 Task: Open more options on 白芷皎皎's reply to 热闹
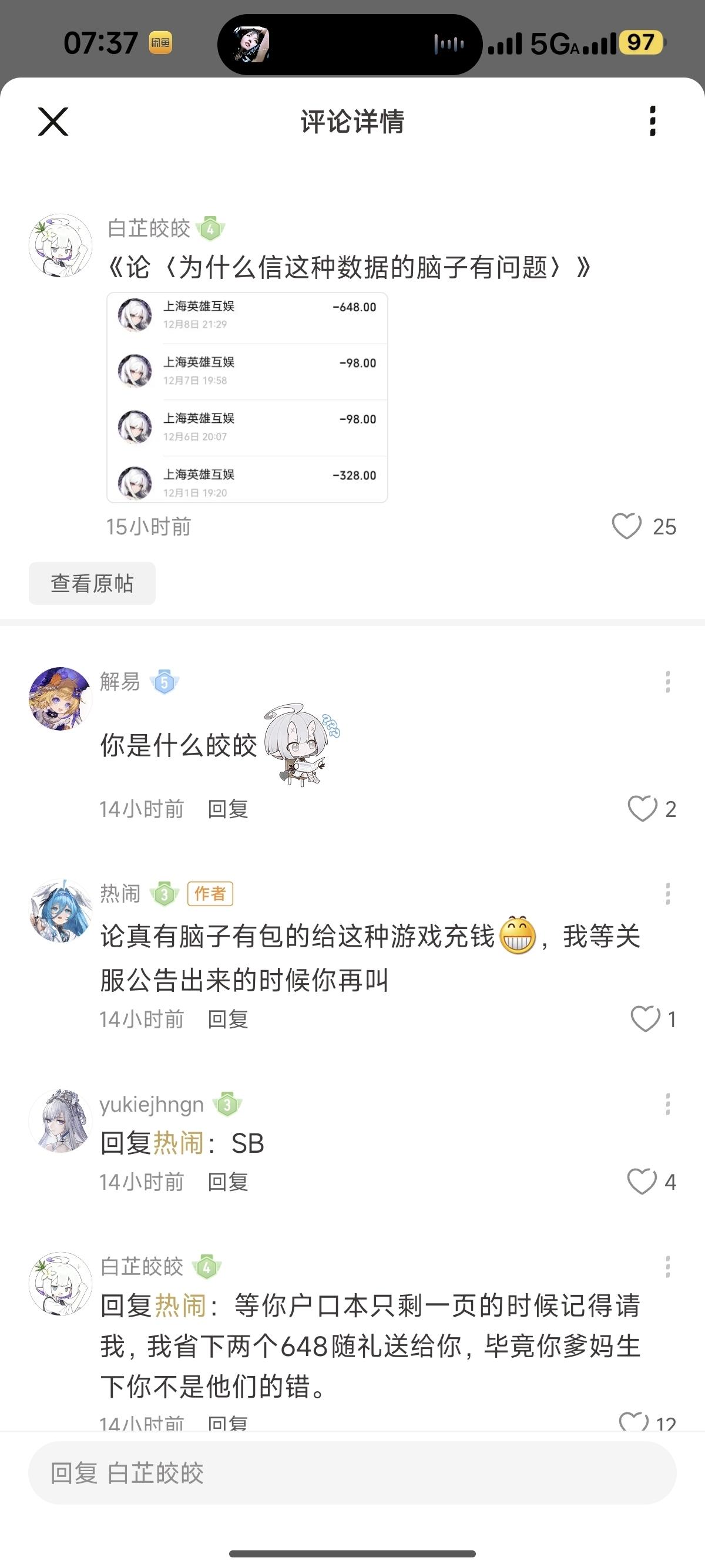pos(668,1267)
